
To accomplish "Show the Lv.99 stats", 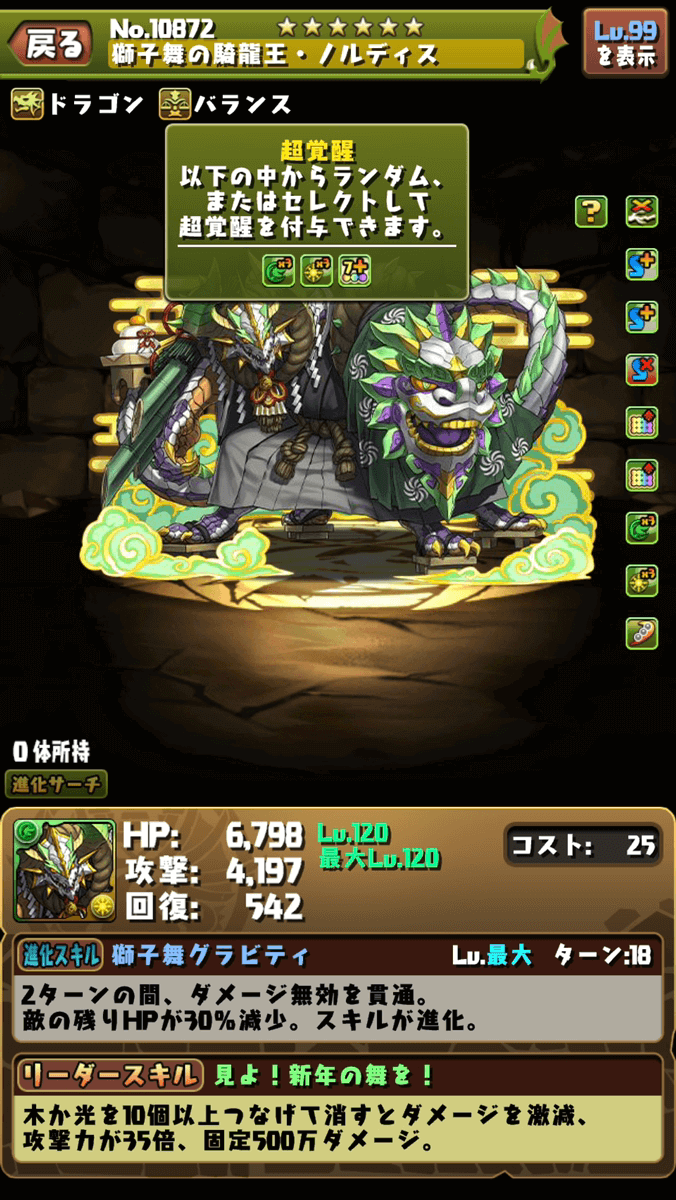I will (625, 42).
